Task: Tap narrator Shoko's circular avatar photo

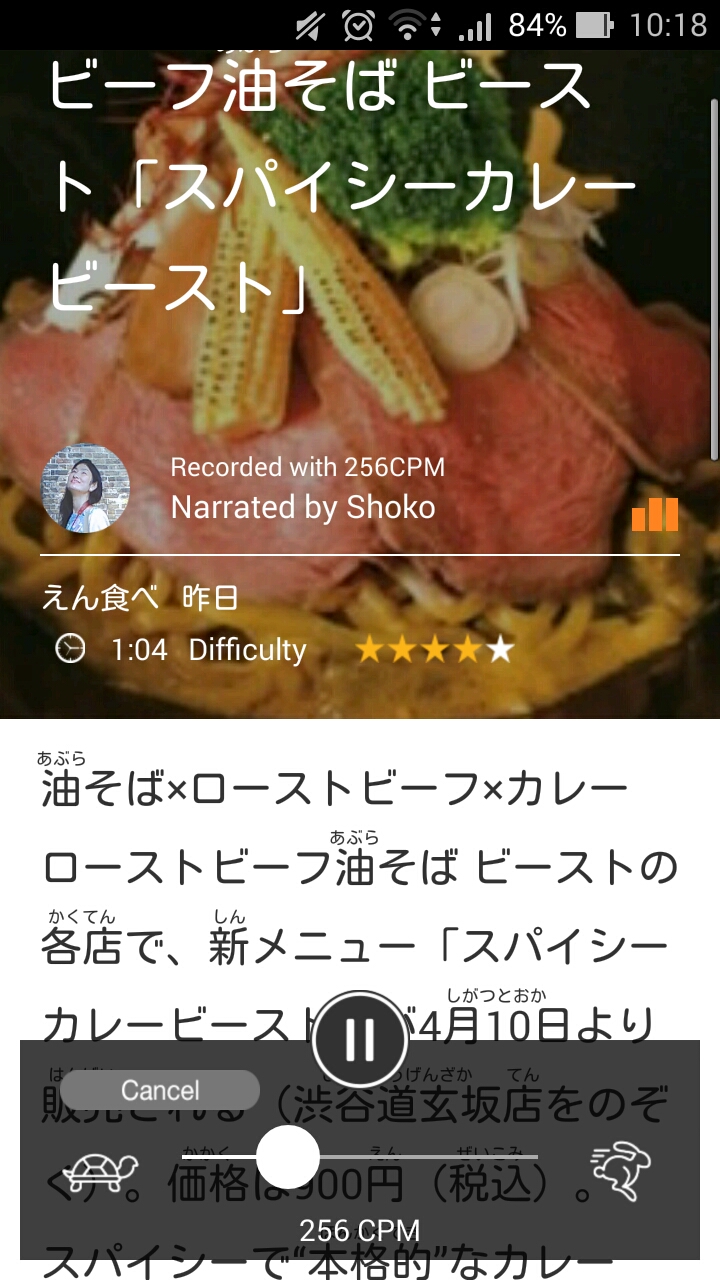Action: pyautogui.click(x=86, y=488)
